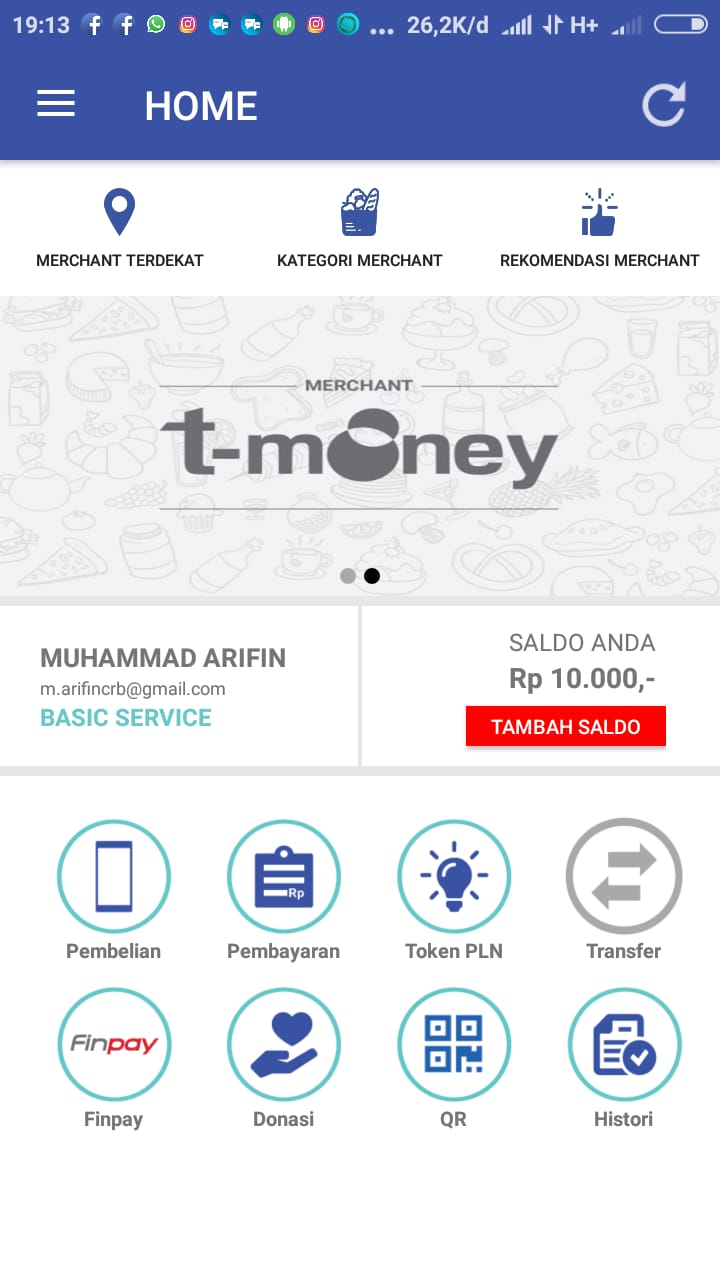Open the t-money merchant banner

(360, 446)
